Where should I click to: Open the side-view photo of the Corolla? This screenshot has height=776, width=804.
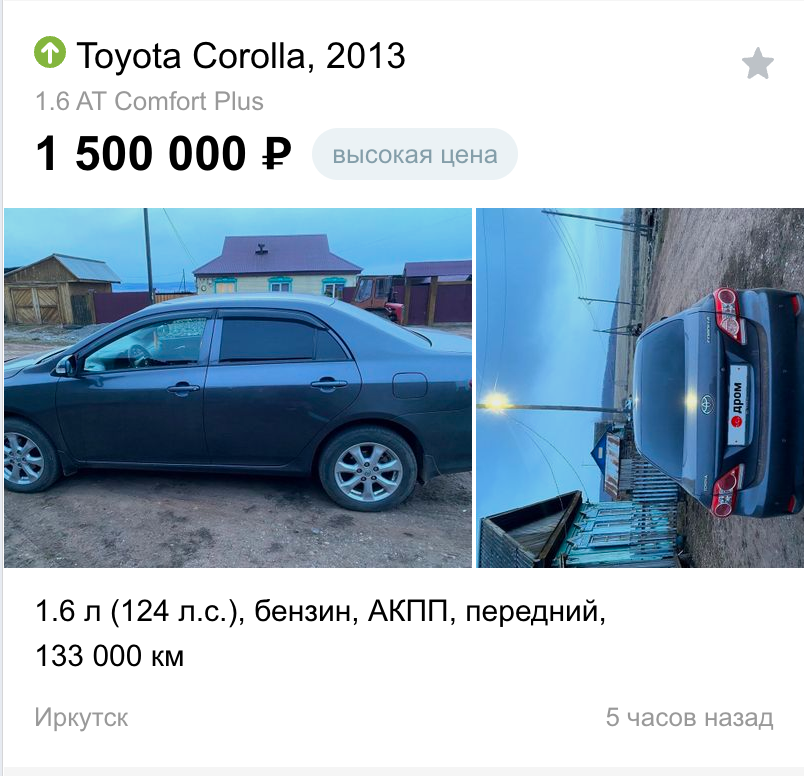pyautogui.click(x=237, y=388)
